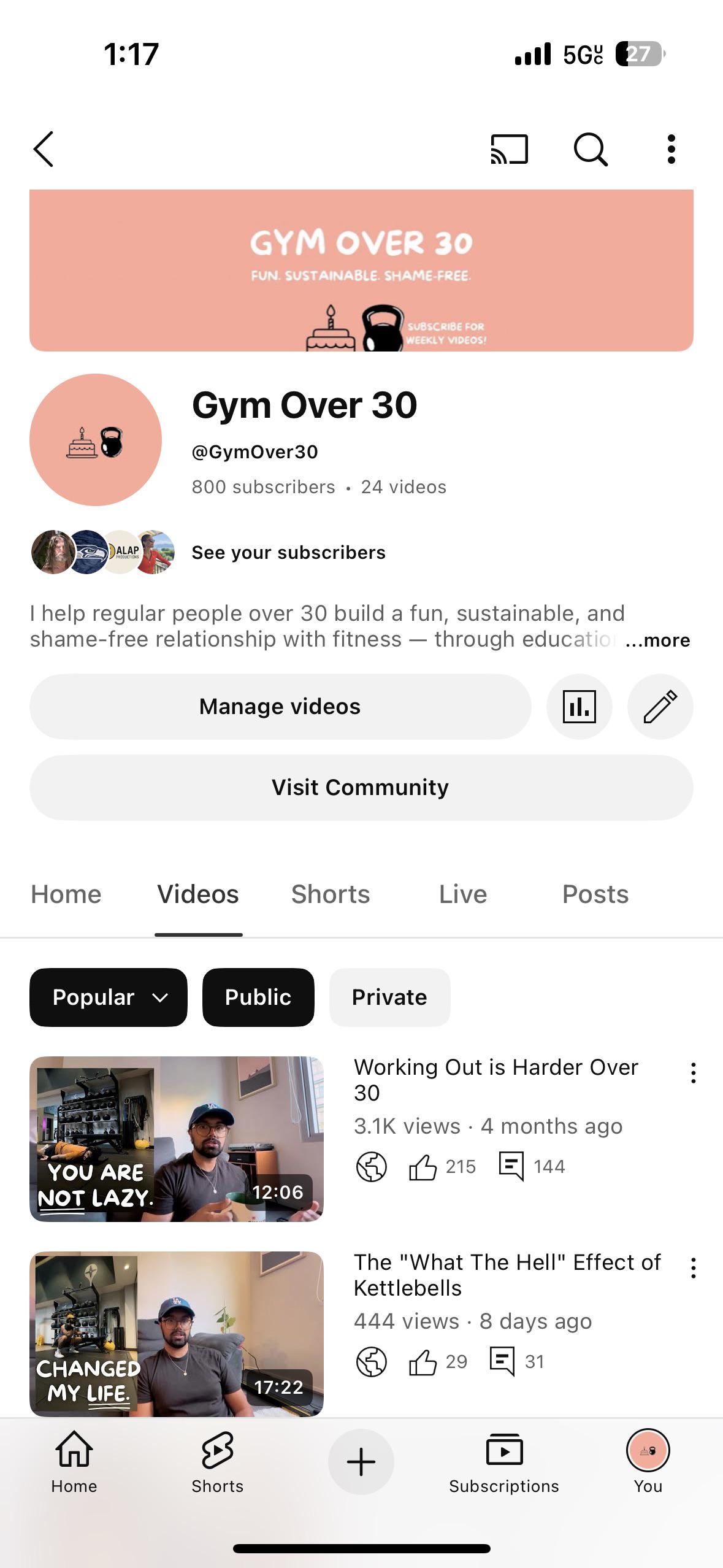Open the top-right overflow menu
Viewport: 723px width, 1568px height.
coord(671,149)
